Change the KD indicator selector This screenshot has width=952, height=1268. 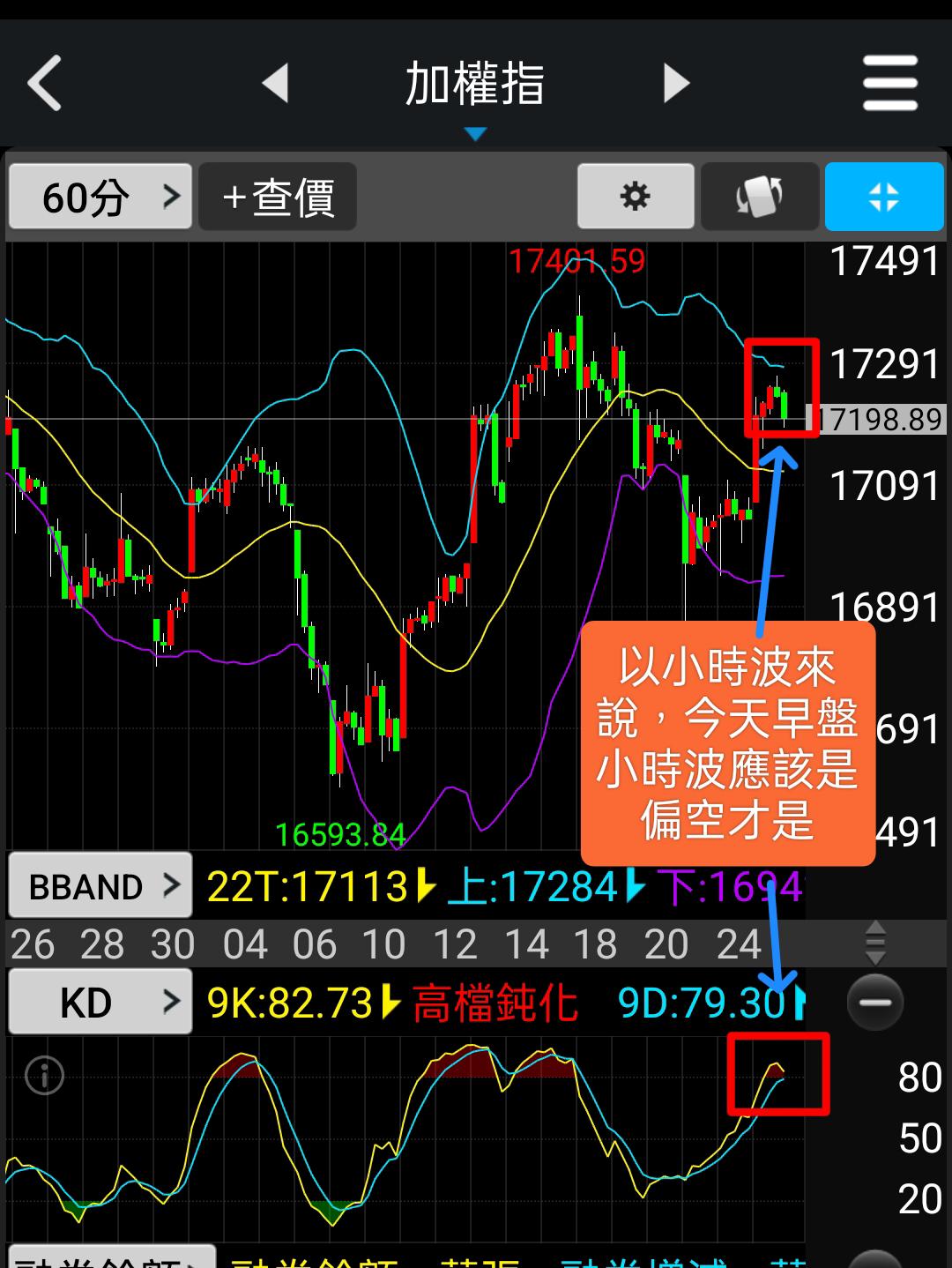coord(100,1002)
